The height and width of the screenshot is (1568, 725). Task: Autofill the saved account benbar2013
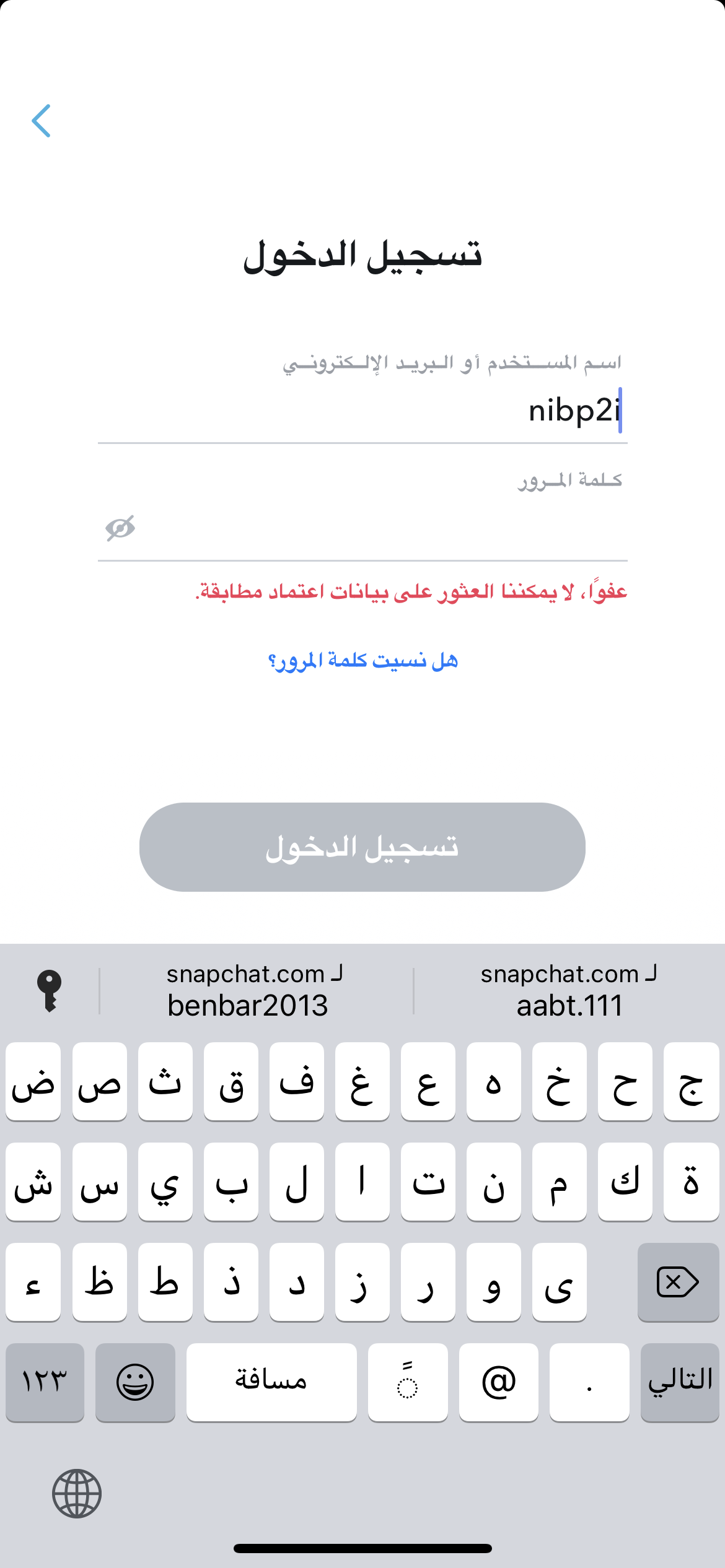255,990
